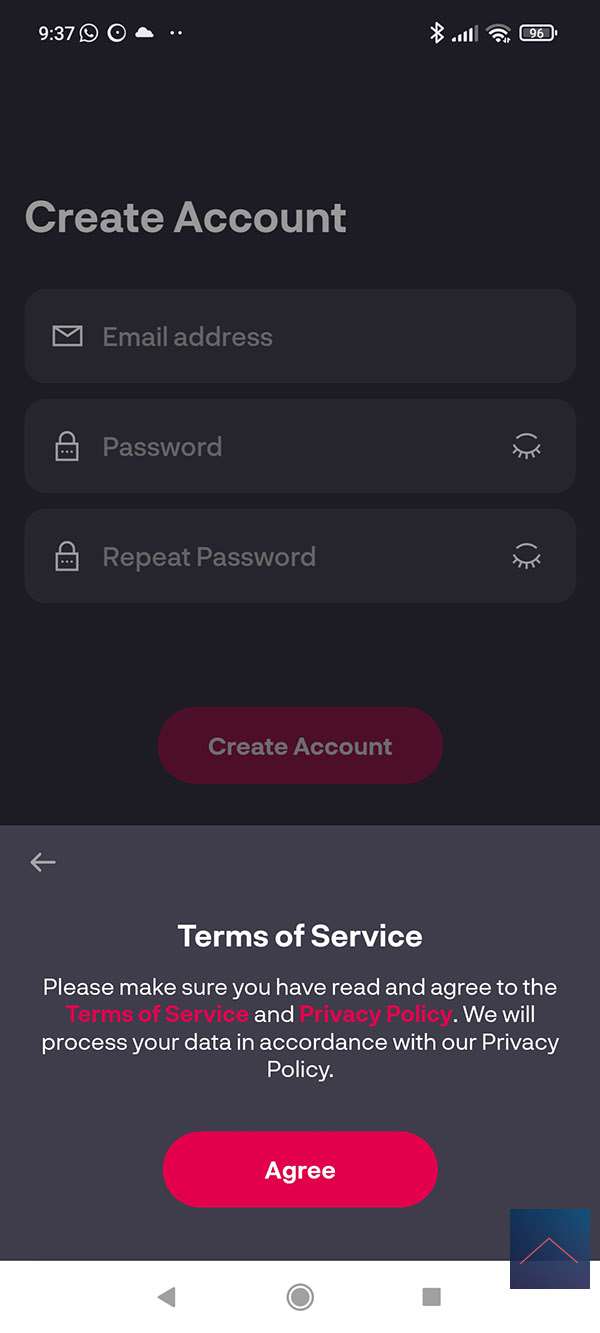Open the Terms of Service link
Viewport: 600px width, 1333px height.
(x=157, y=1014)
